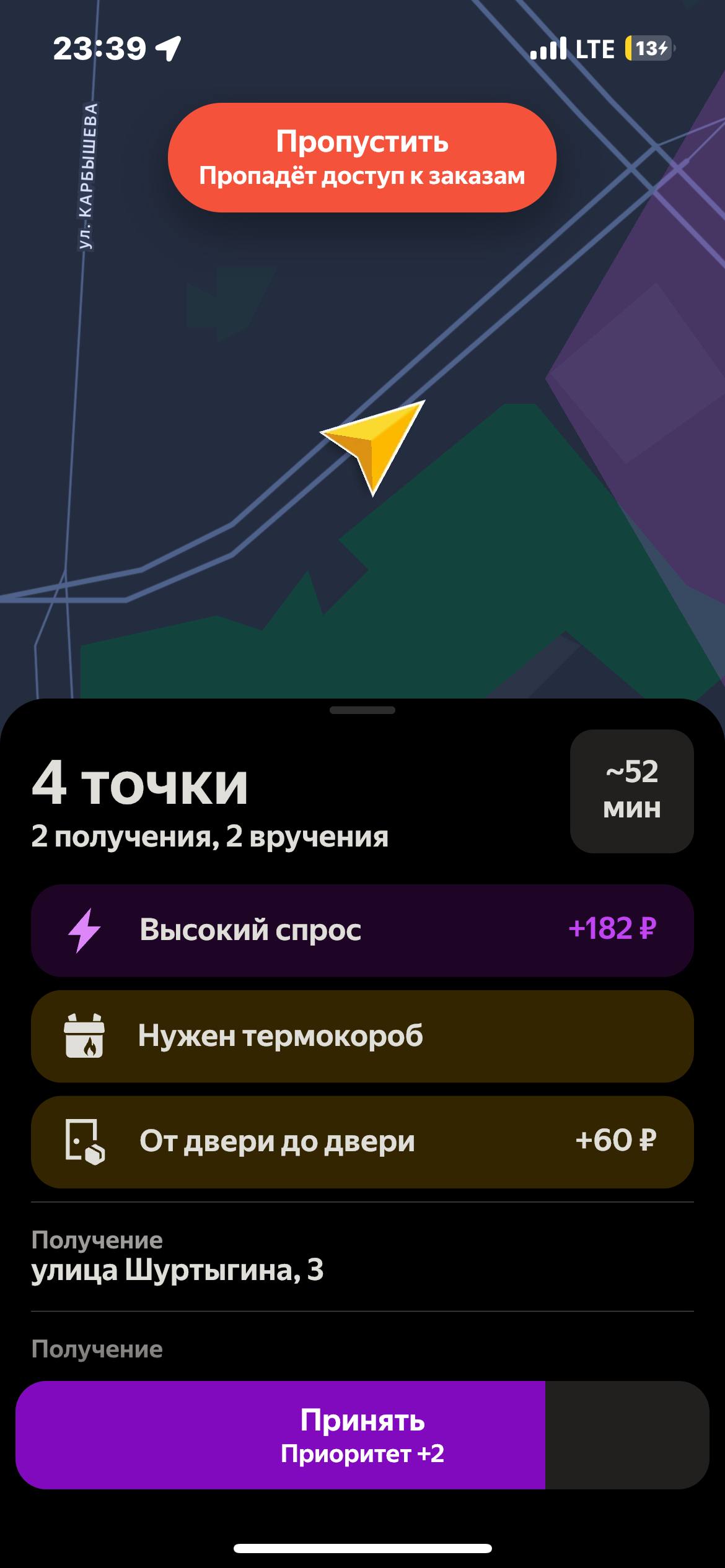Open the Нужен термокороб requirement row
This screenshot has width=725, height=1568.
(362, 1036)
